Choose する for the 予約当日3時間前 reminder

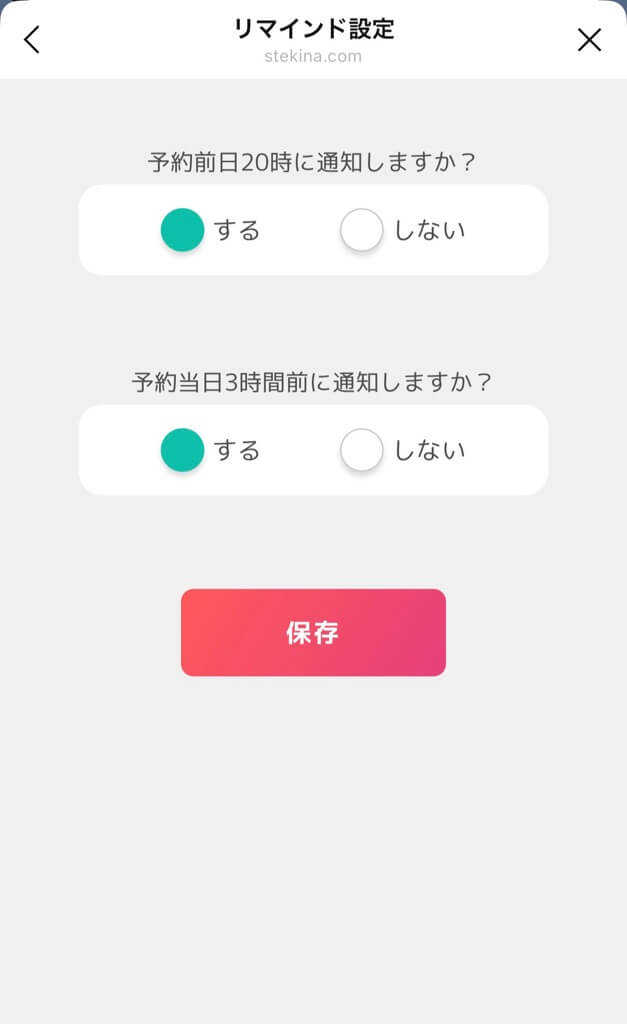point(183,450)
